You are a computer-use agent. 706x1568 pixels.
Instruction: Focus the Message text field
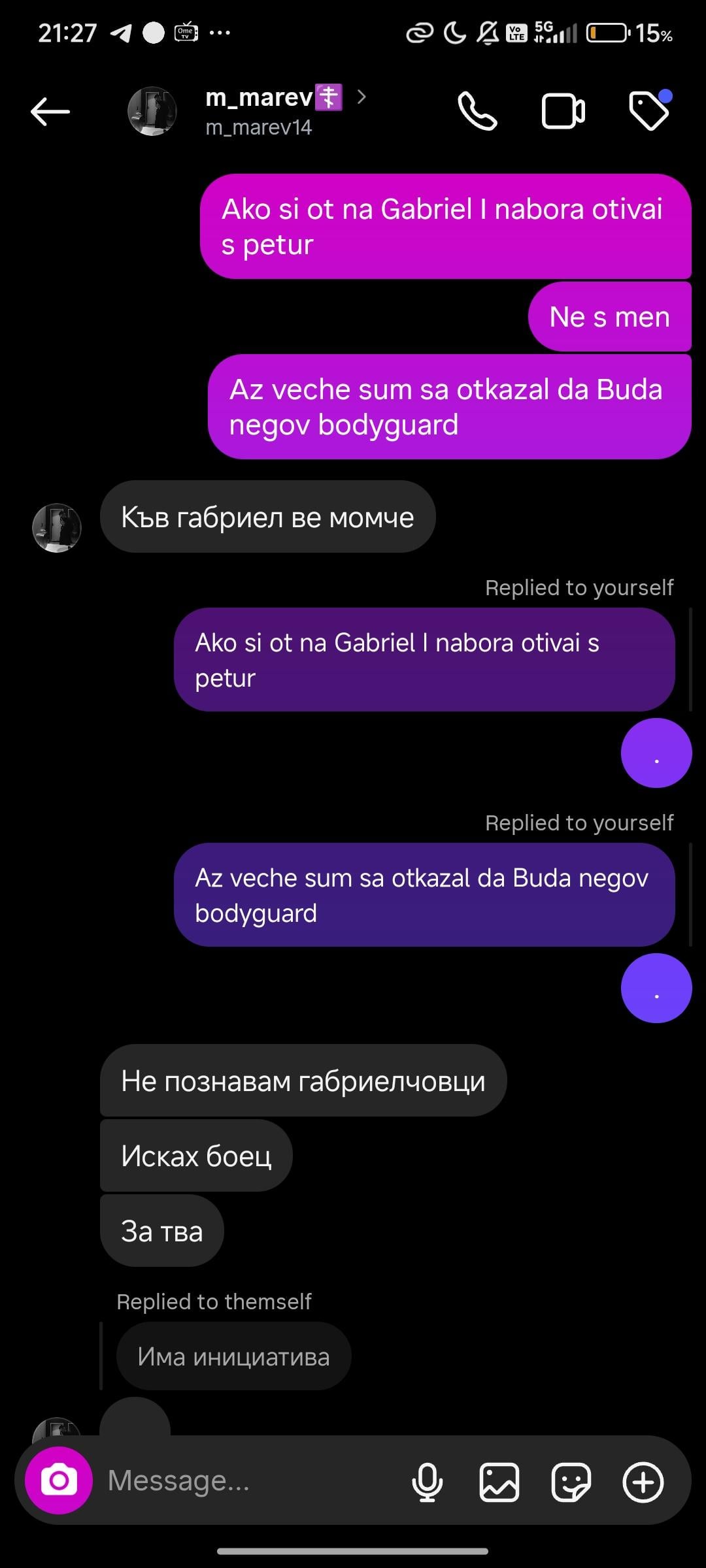click(248, 1480)
